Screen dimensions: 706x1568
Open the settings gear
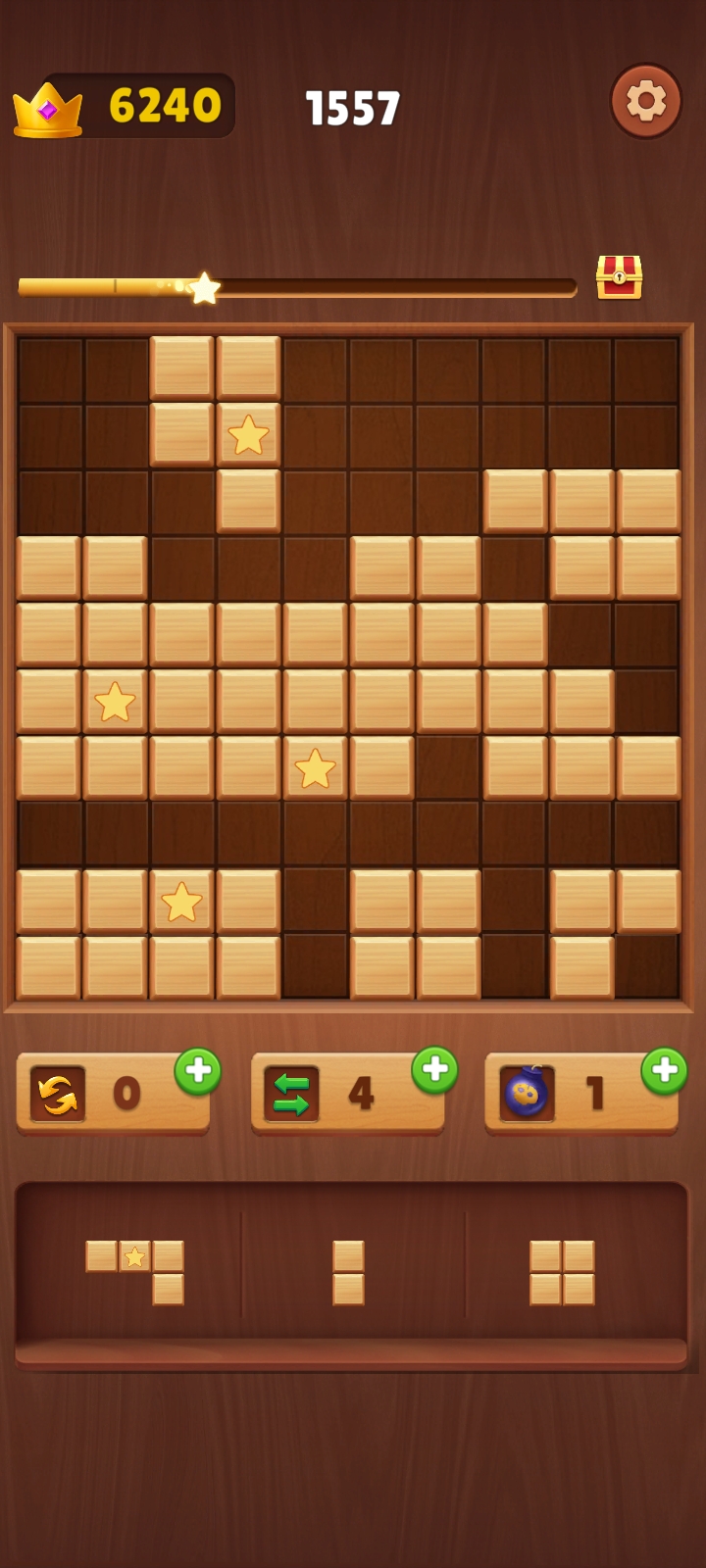point(645,101)
